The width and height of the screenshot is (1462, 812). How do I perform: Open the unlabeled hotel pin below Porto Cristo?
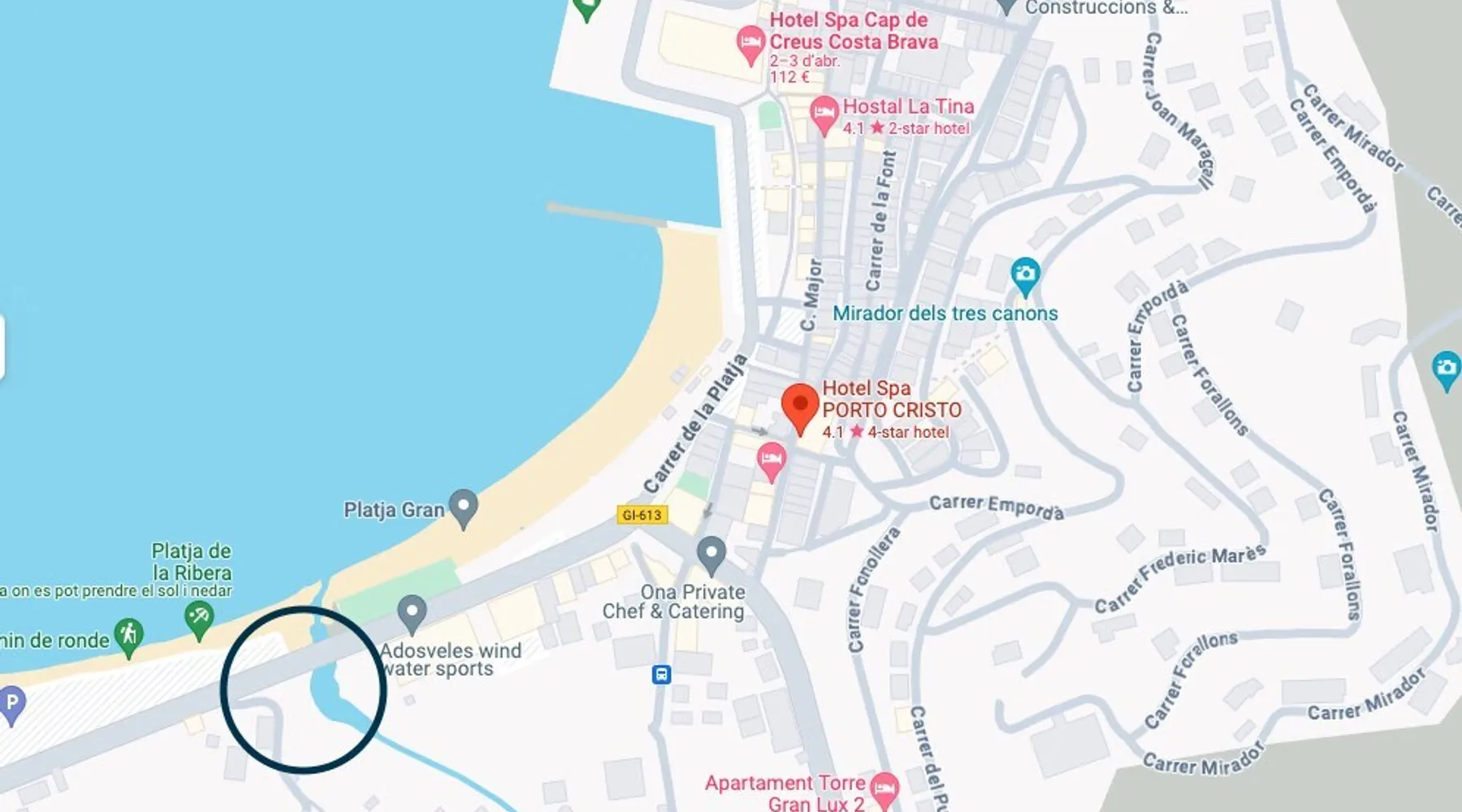pyautogui.click(x=771, y=460)
